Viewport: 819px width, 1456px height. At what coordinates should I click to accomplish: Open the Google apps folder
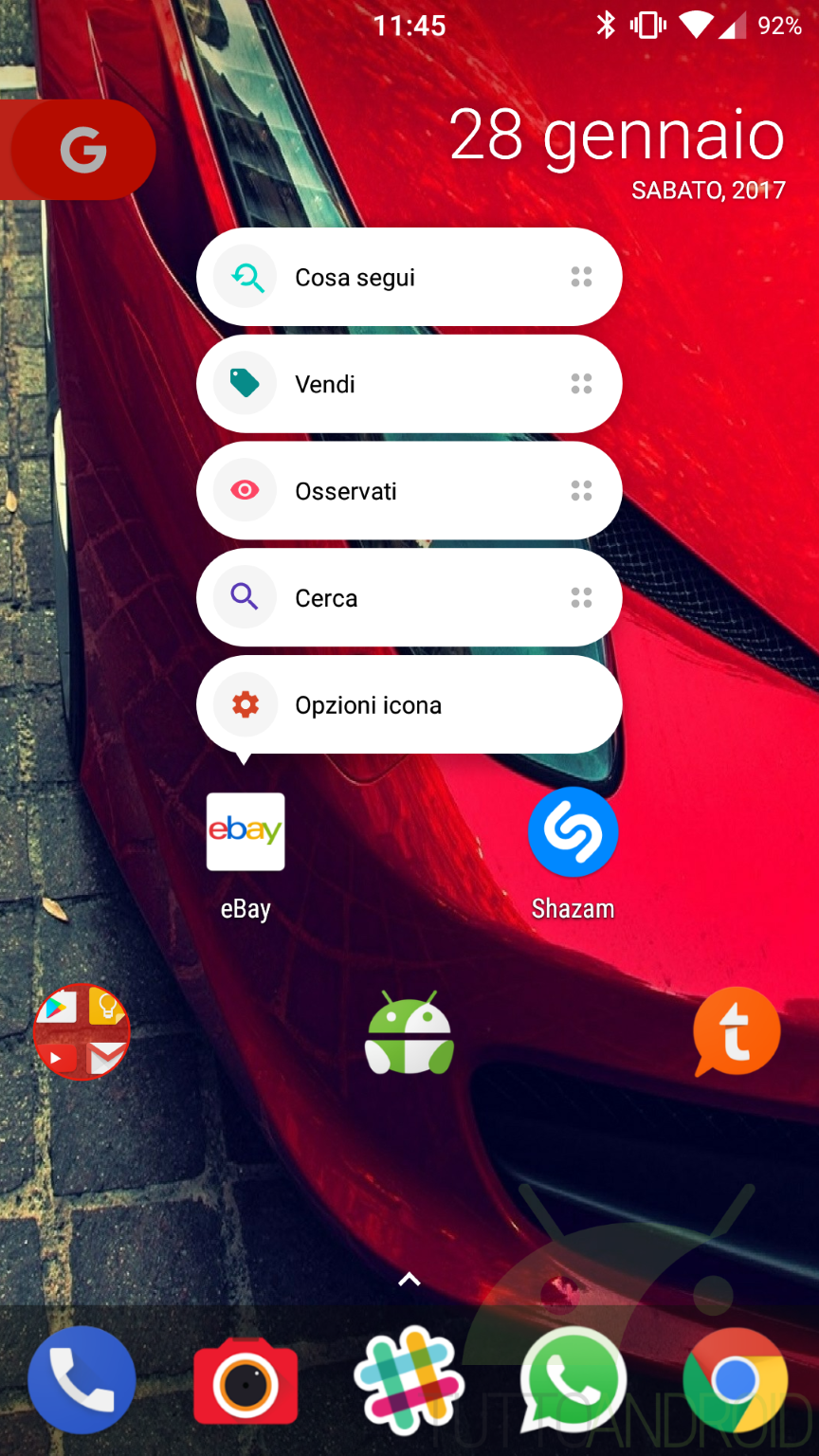(82, 1032)
